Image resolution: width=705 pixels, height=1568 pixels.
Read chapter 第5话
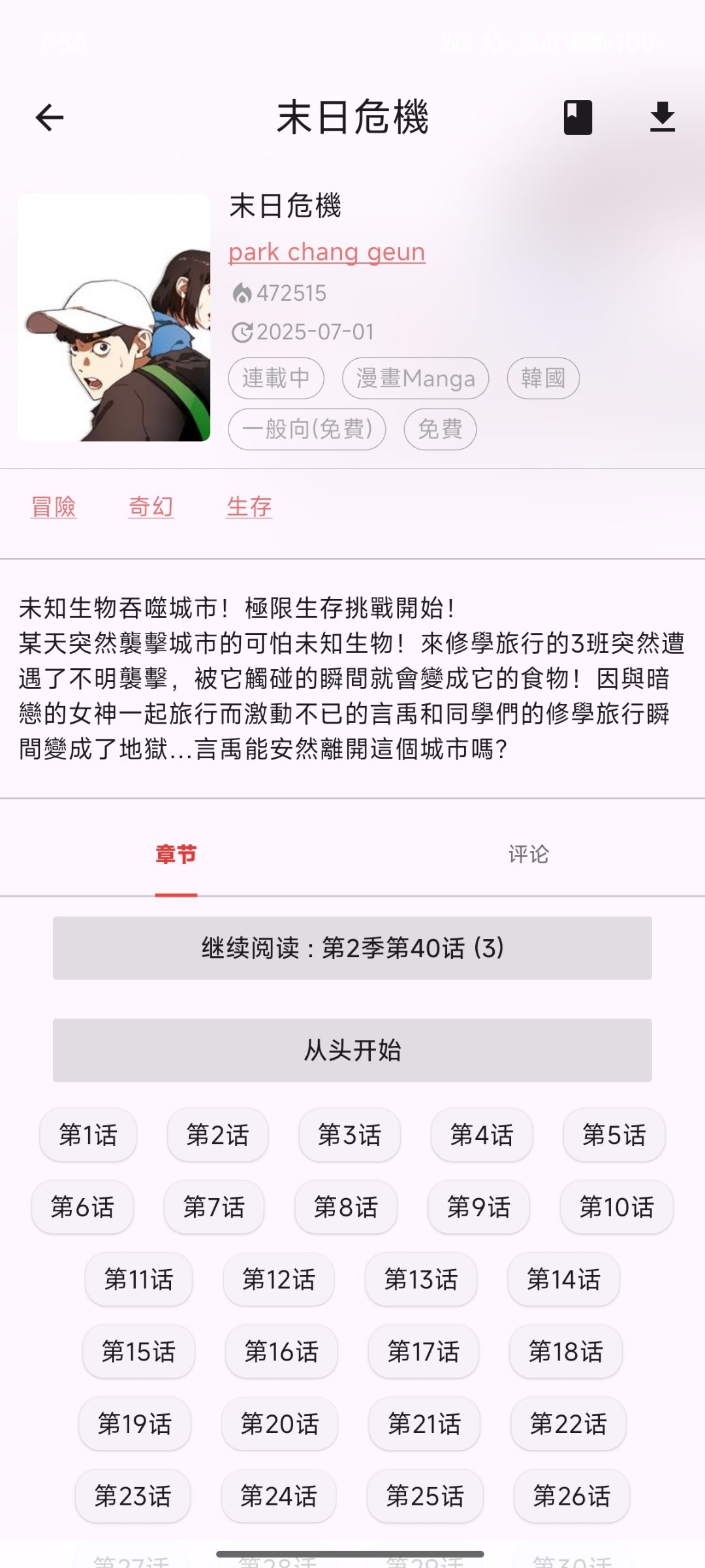click(x=614, y=1135)
